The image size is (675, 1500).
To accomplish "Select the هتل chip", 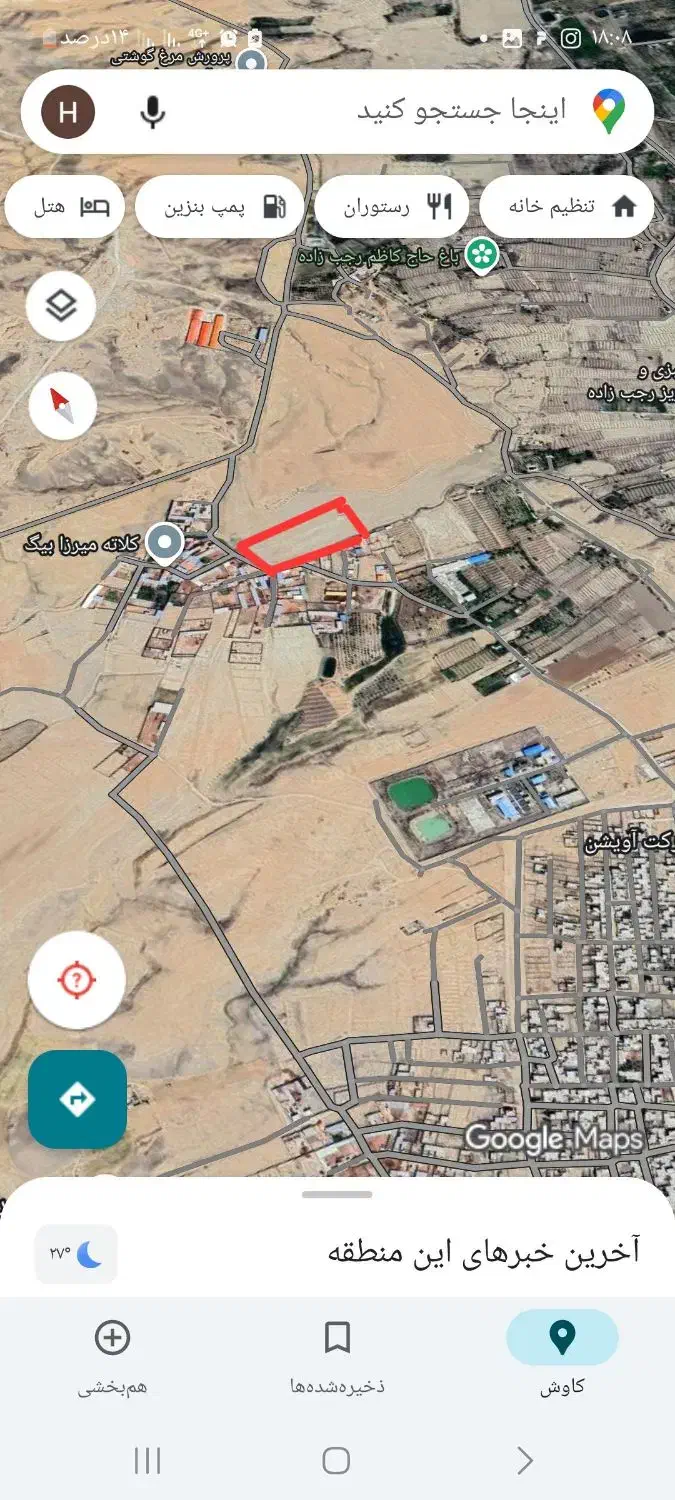I will (x=65, y=207).
